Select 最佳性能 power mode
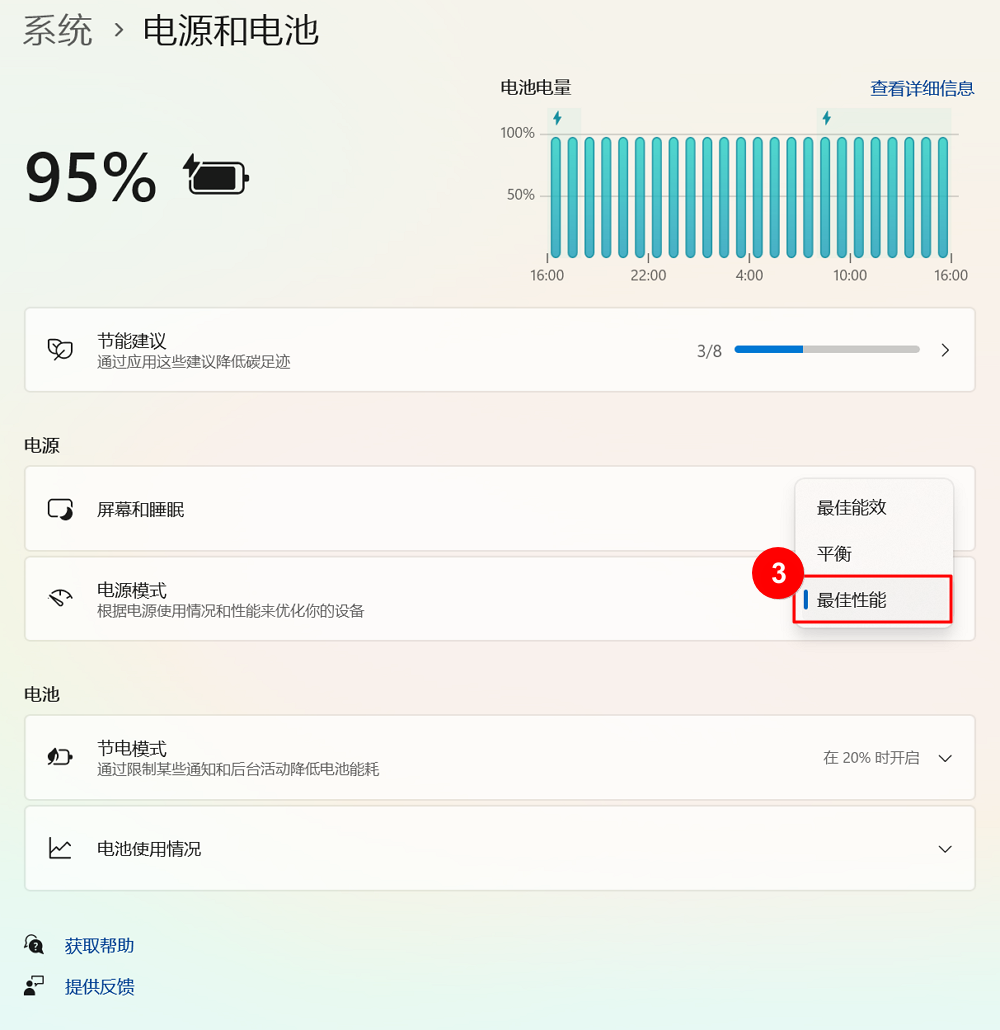 point(852,600)
